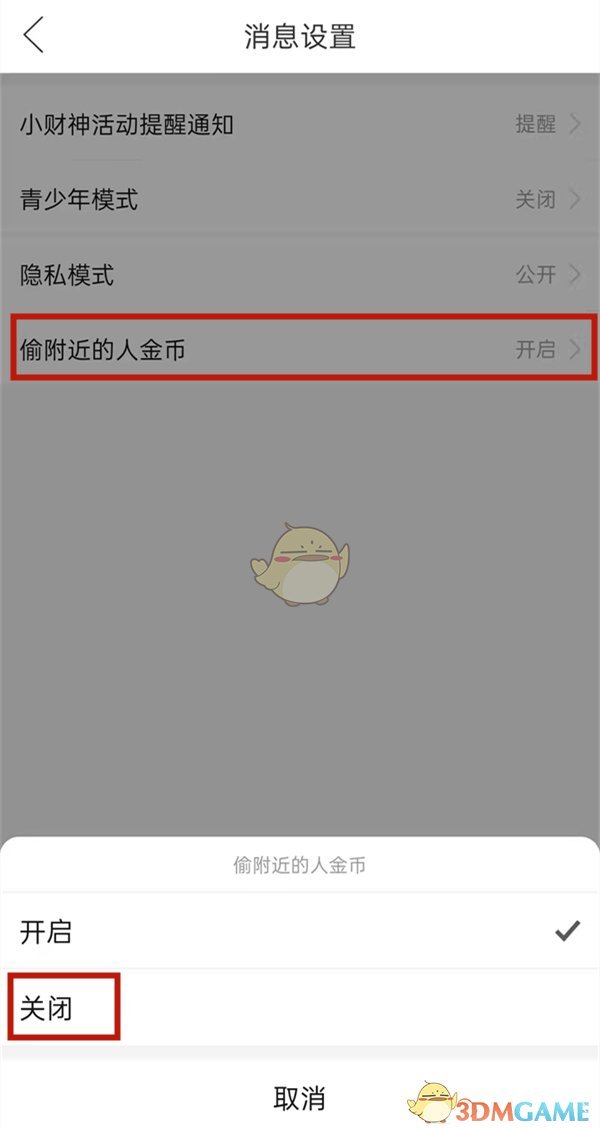Open 偷附近的人金币 setting row
Viewport: 600px width, 1130px height.
(300, 349)
